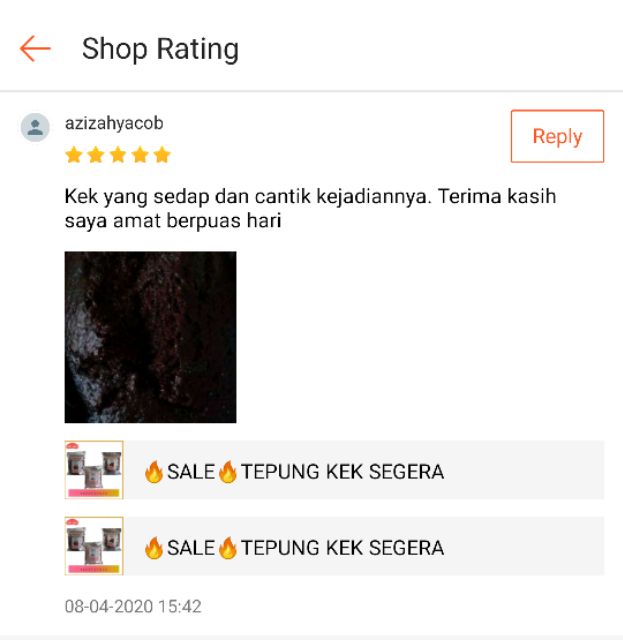Go back from Shop Rating

pyautogui.click(x=35, y=48)
